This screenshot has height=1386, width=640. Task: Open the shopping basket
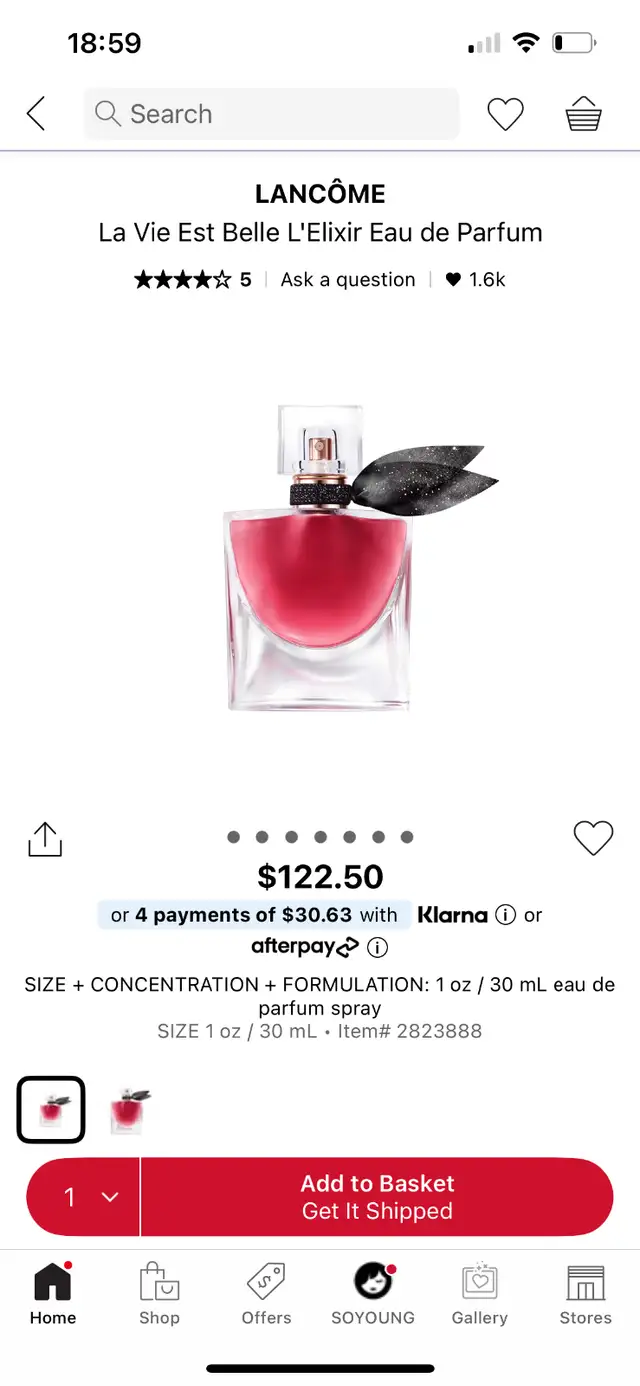[583, 115]
